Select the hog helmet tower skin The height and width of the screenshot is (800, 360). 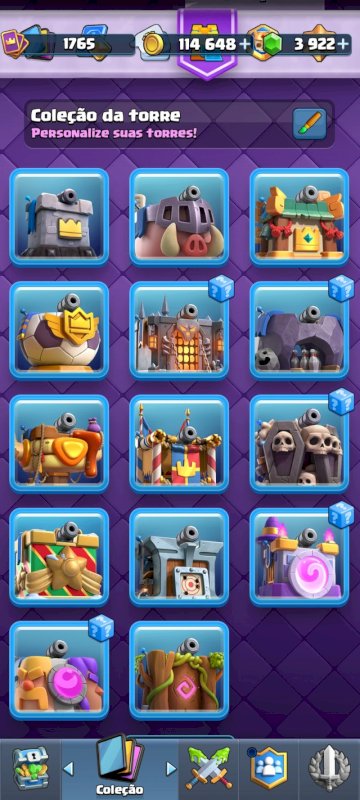(x=179, y=217)
